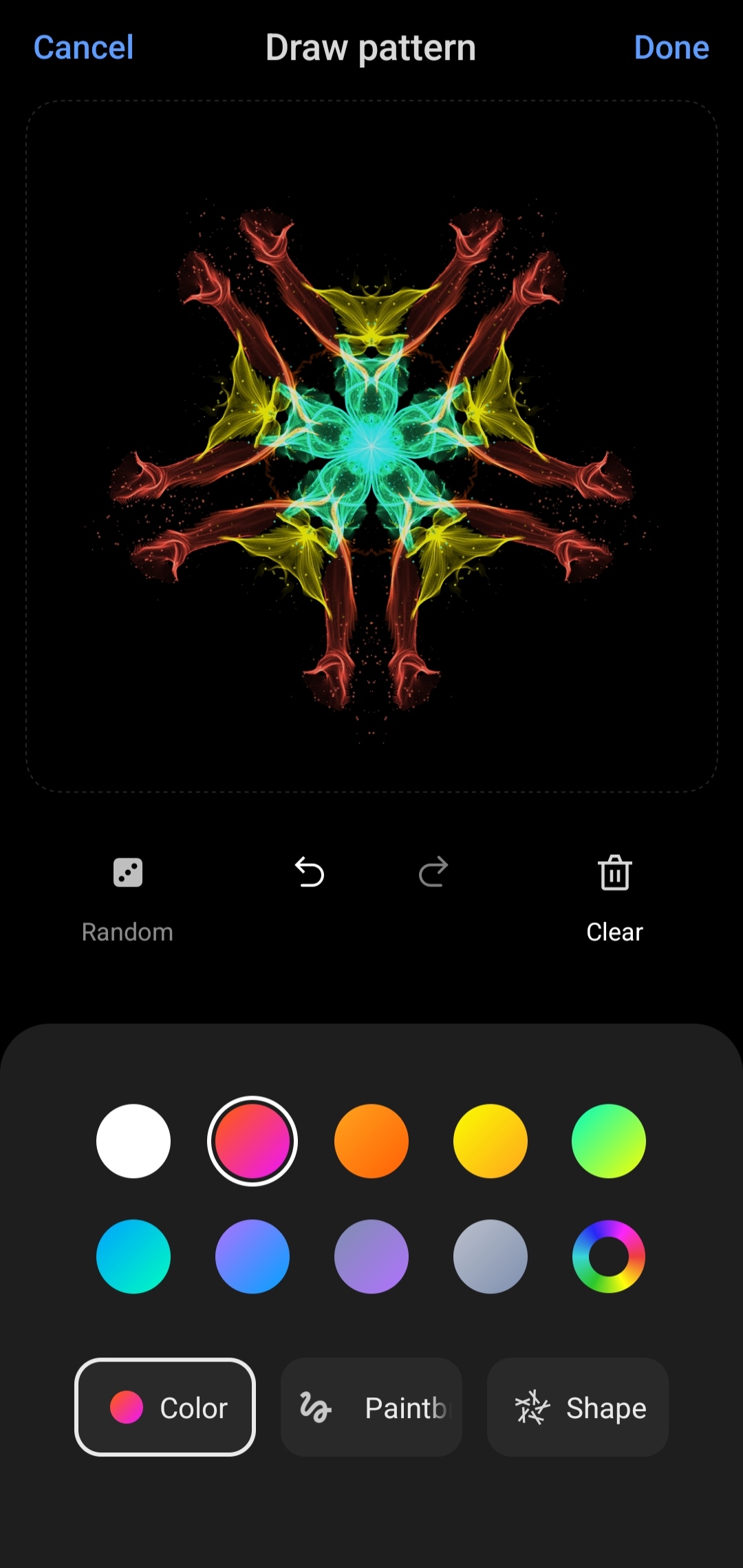Choose the pink-red gradient swatch
The image size is (743, 1568).
tap(252, 1142)
